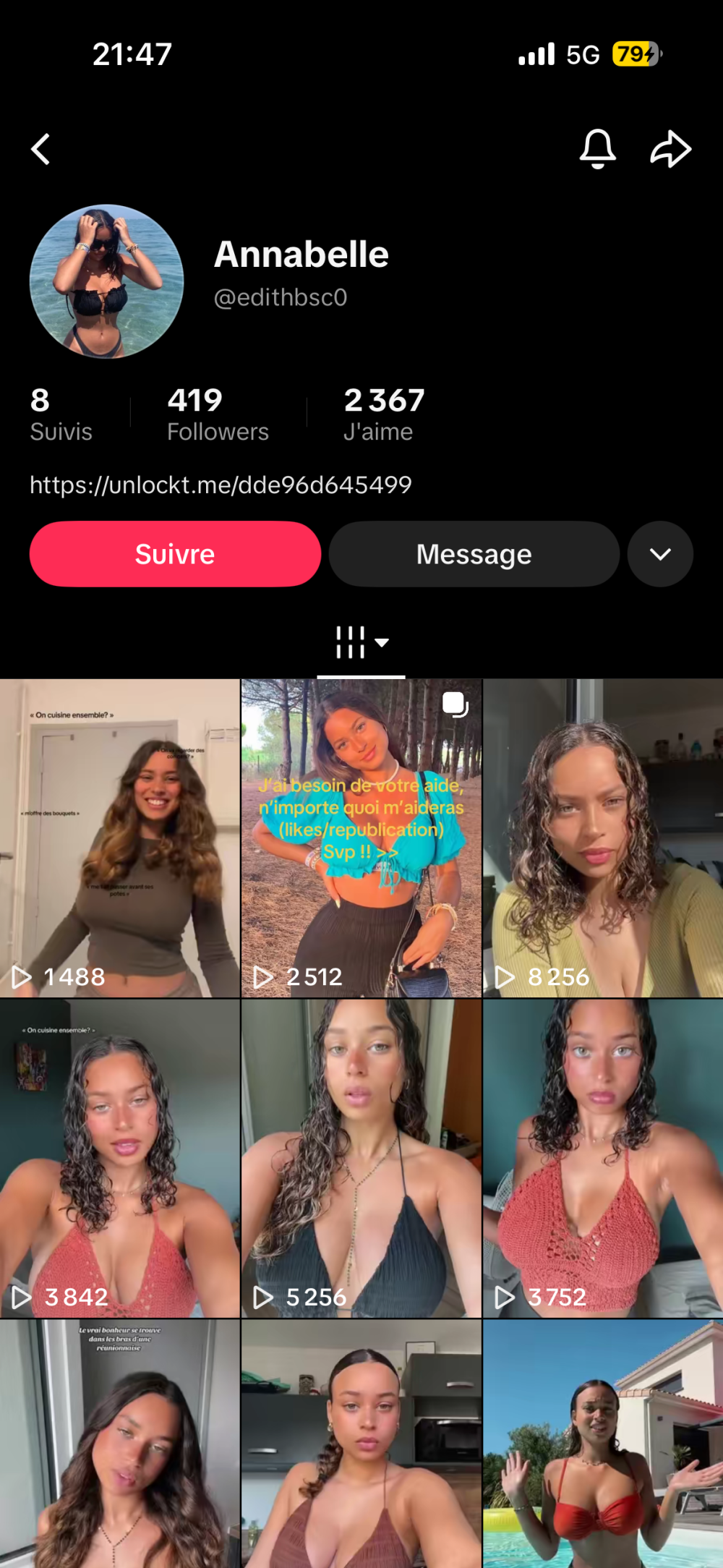
Task: Play the video with 5 256 views
Action: [361, 1158]
